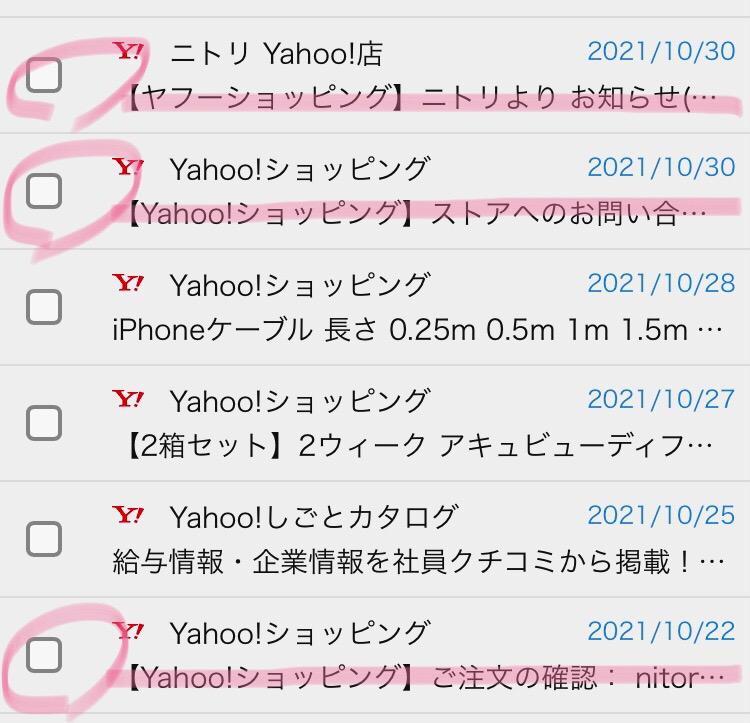The width and height of the screenshot is (750, 723).
Task: Open the ストアへのお問い合わせ email from 2021/10/30
Action: pos(420,214)
